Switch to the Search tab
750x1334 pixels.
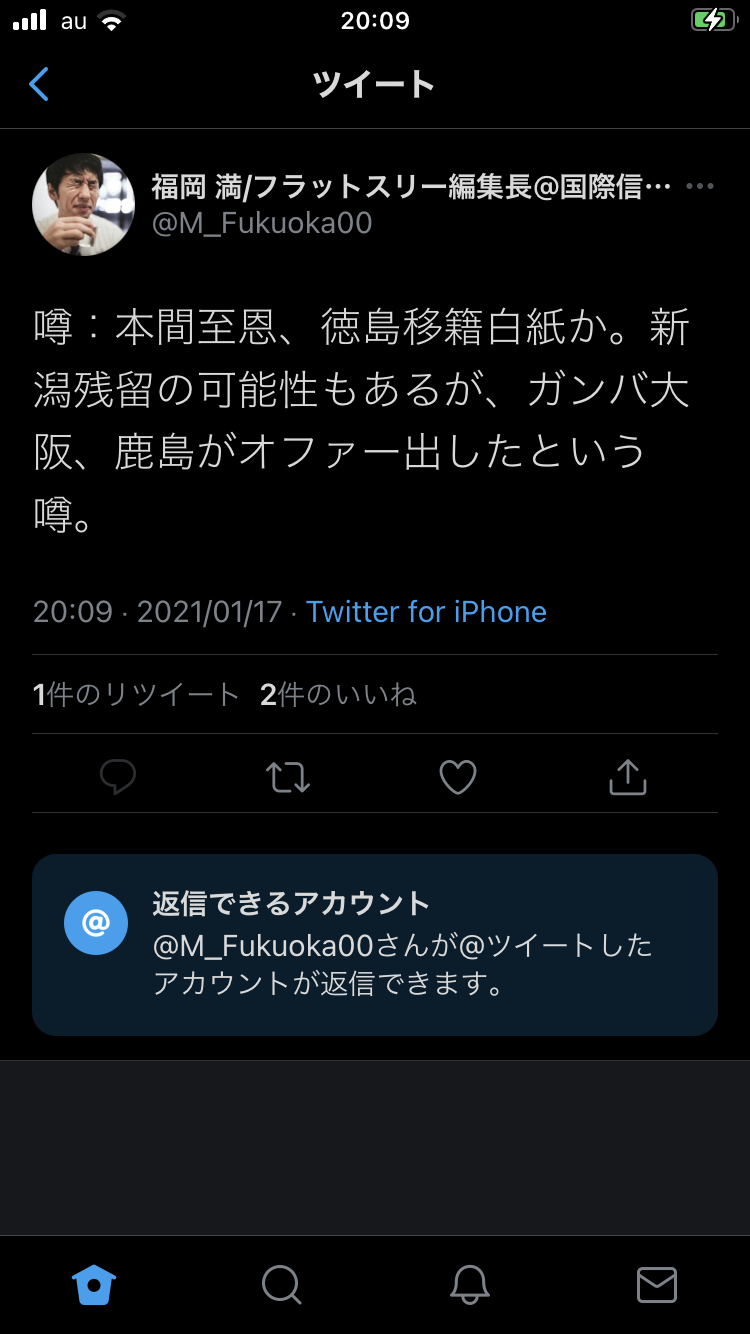pyautogui.click(x=281, y=1284)
